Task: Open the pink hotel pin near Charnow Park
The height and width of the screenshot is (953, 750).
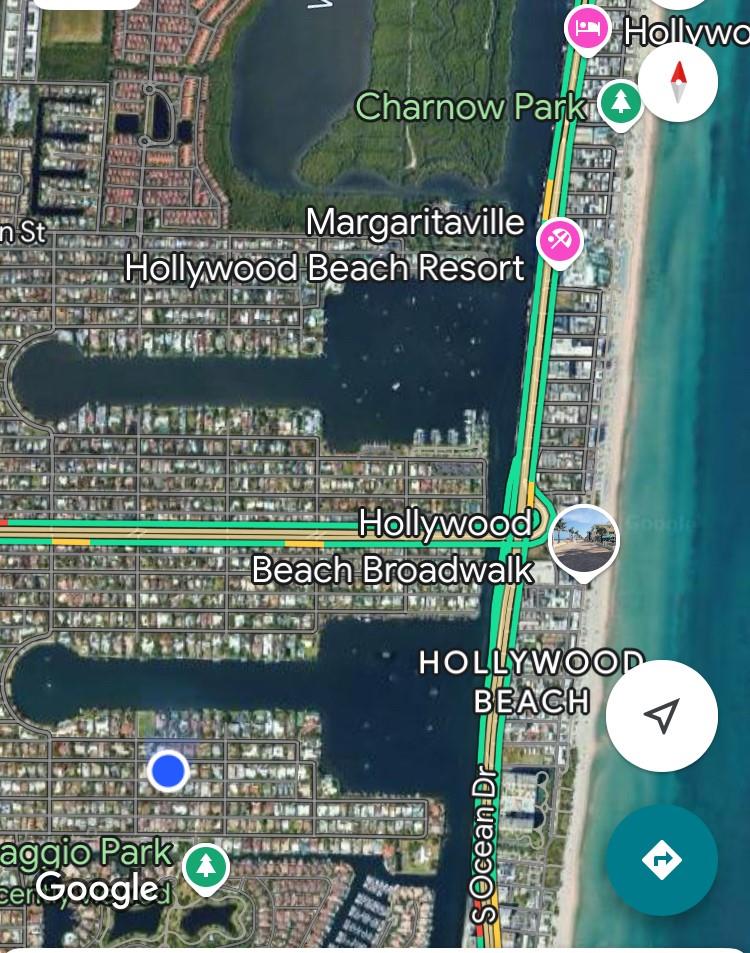Action: [587, 28]
